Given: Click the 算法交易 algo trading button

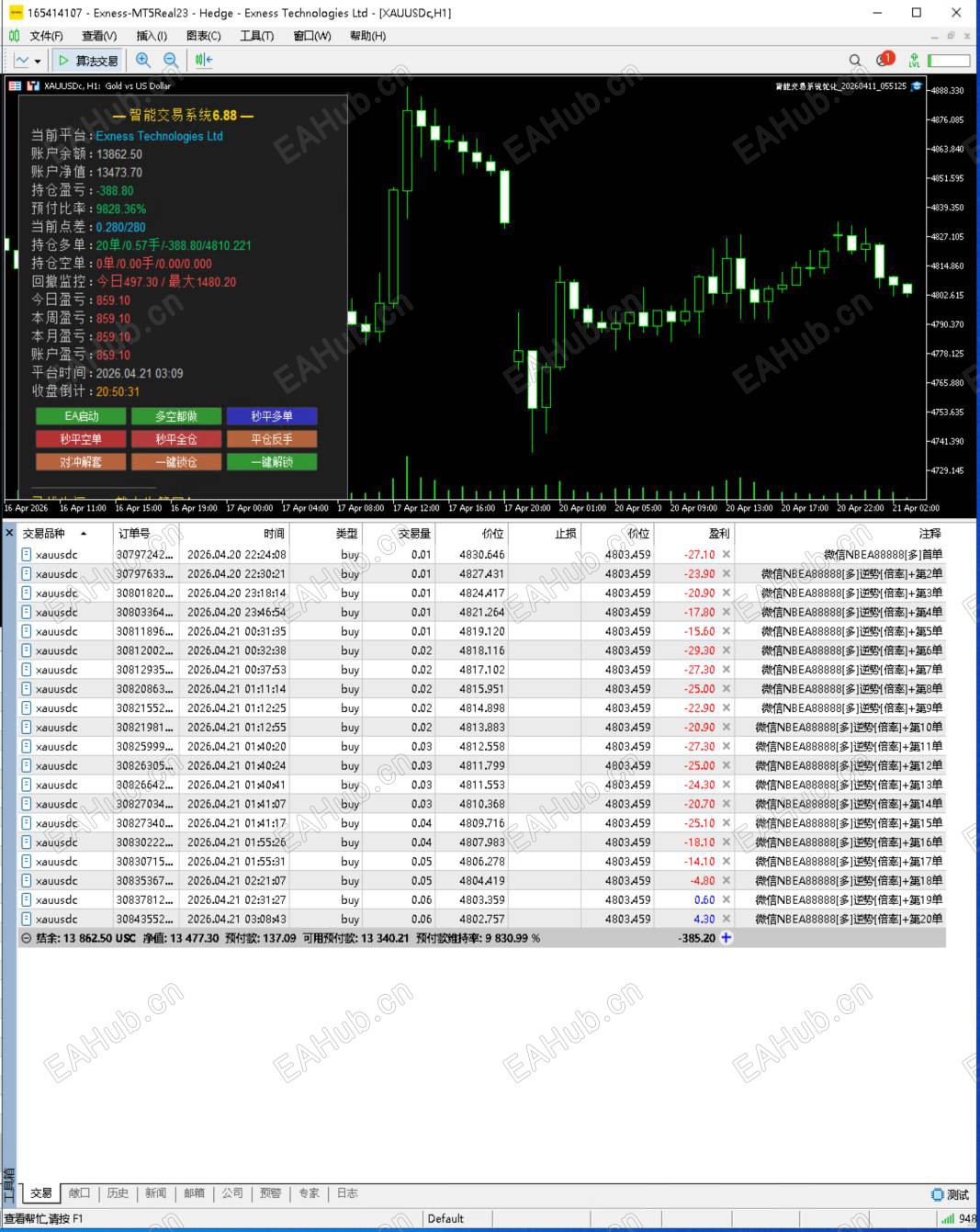Looking at the screenshot, I should click(x=89, y=61).
